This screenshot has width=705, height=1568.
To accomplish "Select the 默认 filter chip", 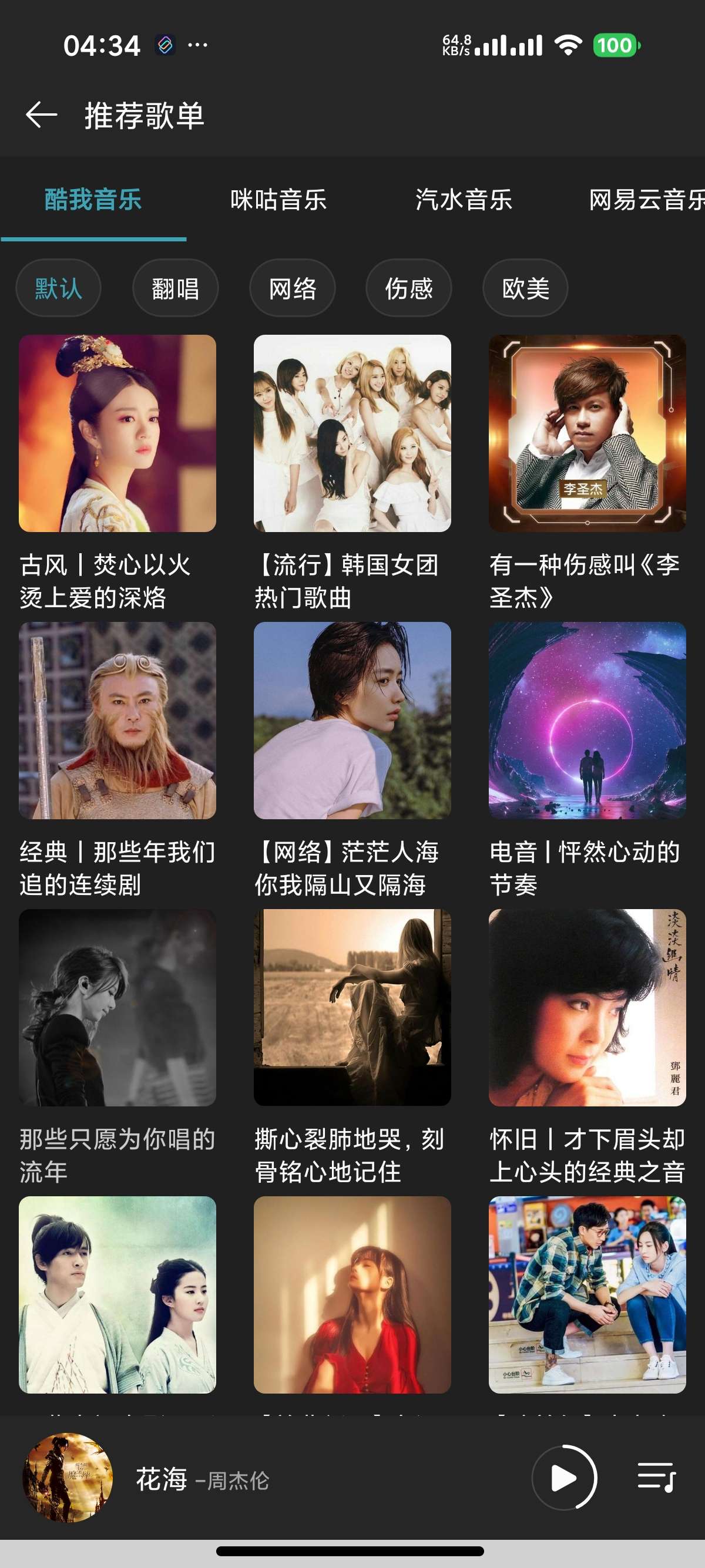I will [x=58, y=288].
